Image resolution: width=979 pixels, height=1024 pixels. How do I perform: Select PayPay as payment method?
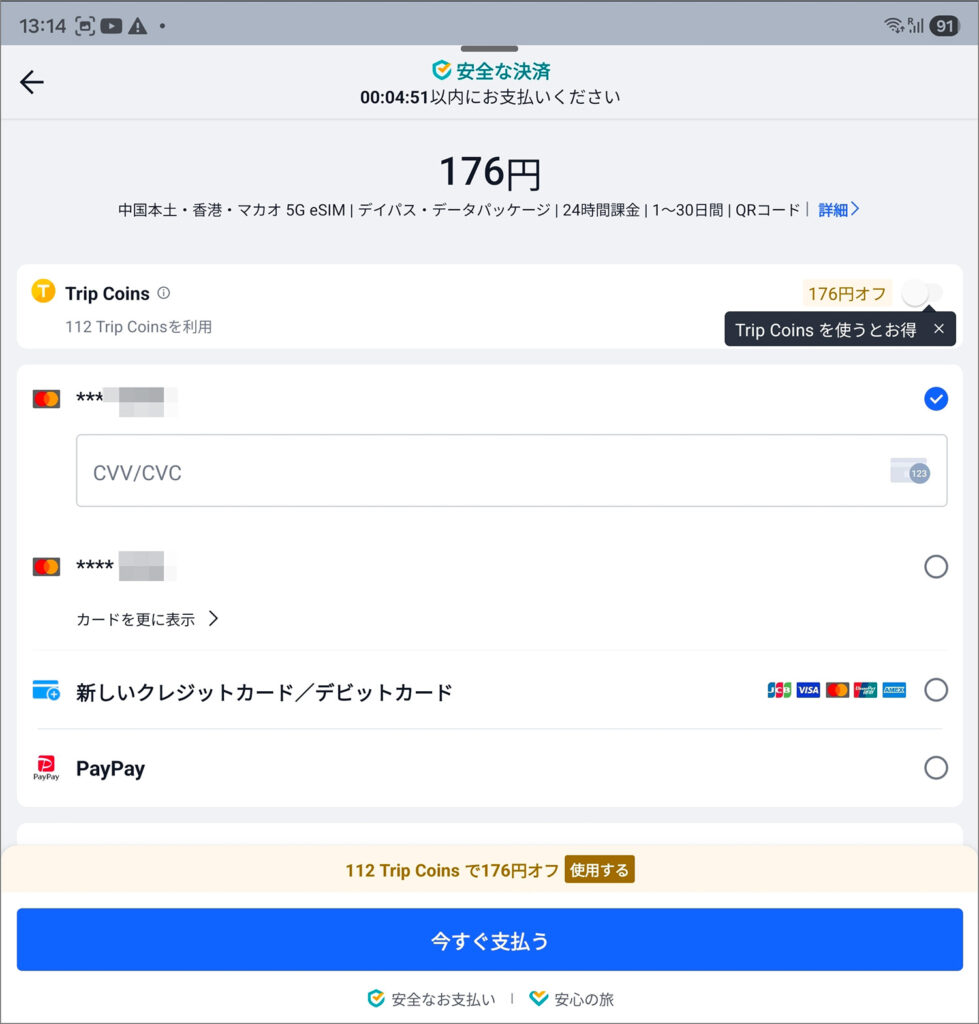point(935,768)
